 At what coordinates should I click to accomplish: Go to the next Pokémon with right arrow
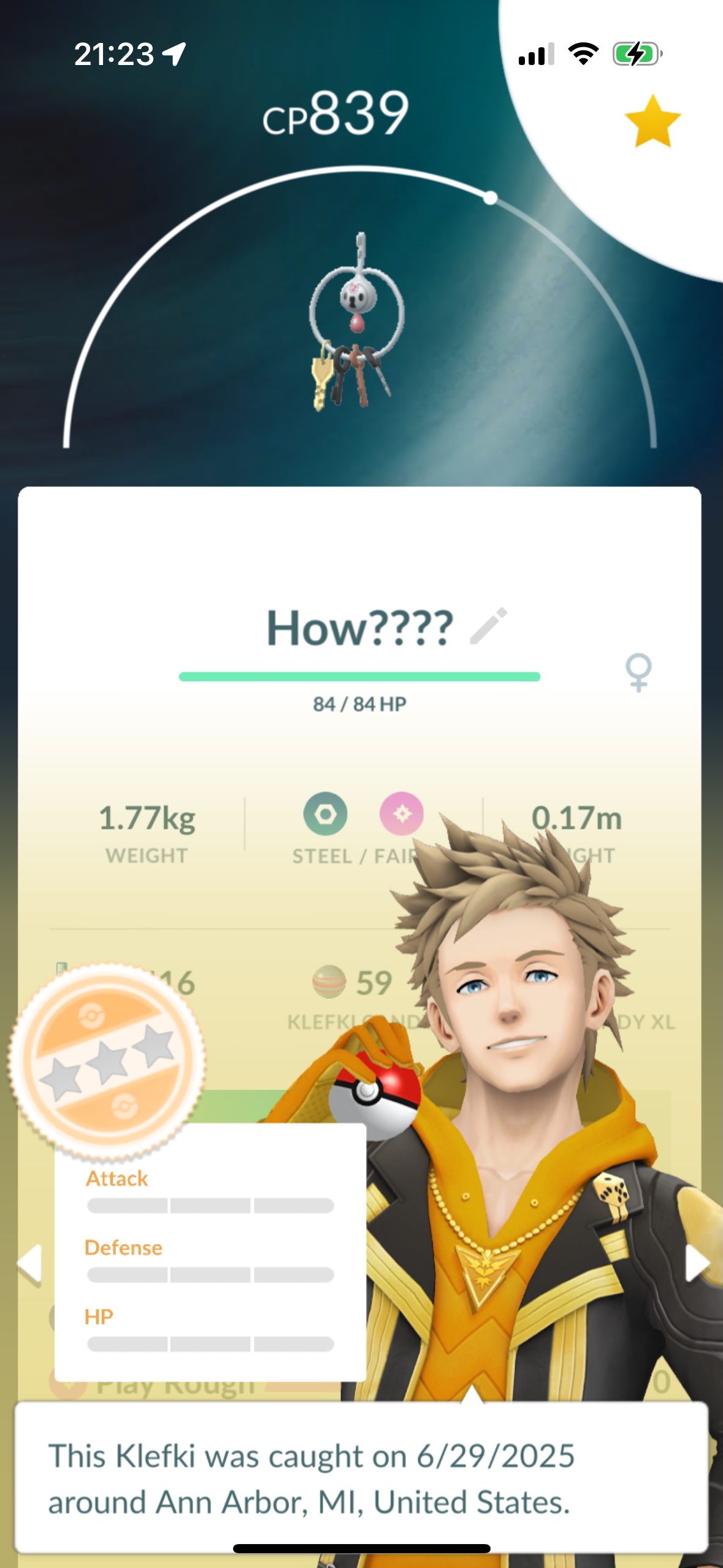(x=697, y=1263)
